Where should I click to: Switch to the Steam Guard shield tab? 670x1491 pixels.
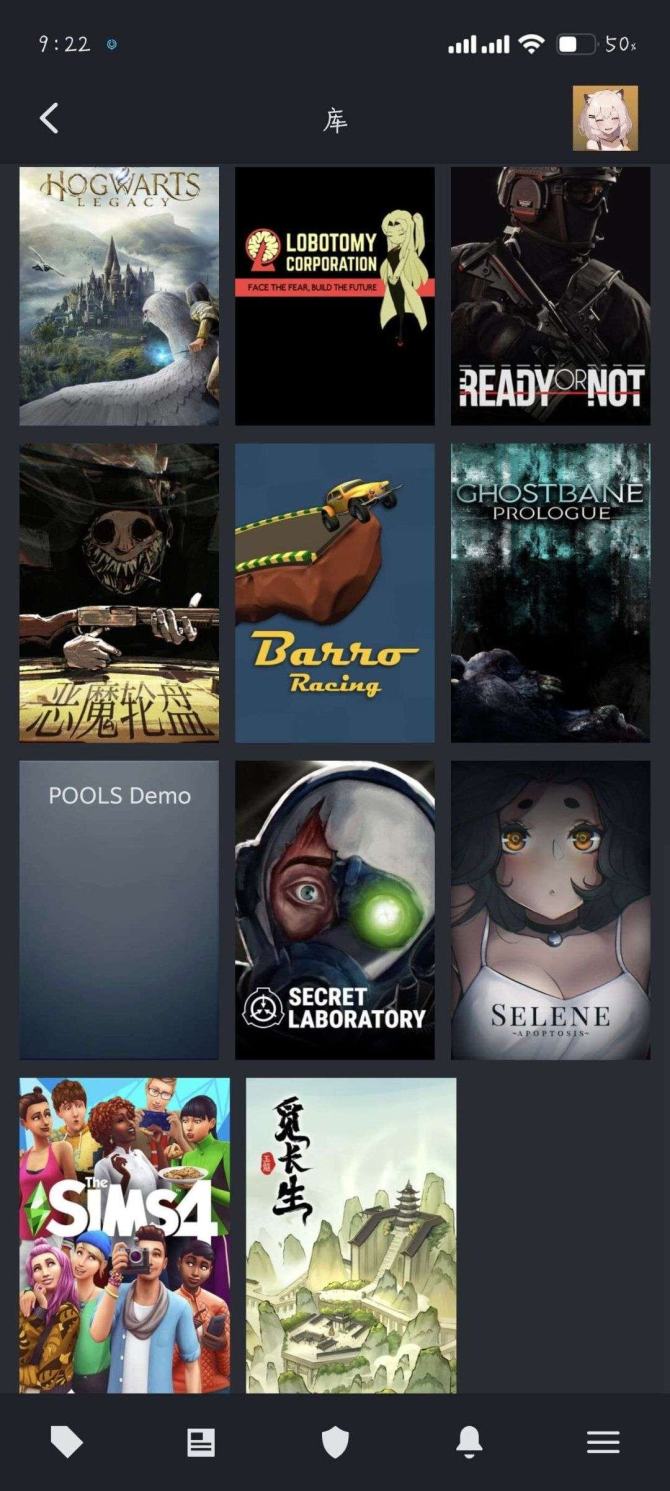[335, 1441]
